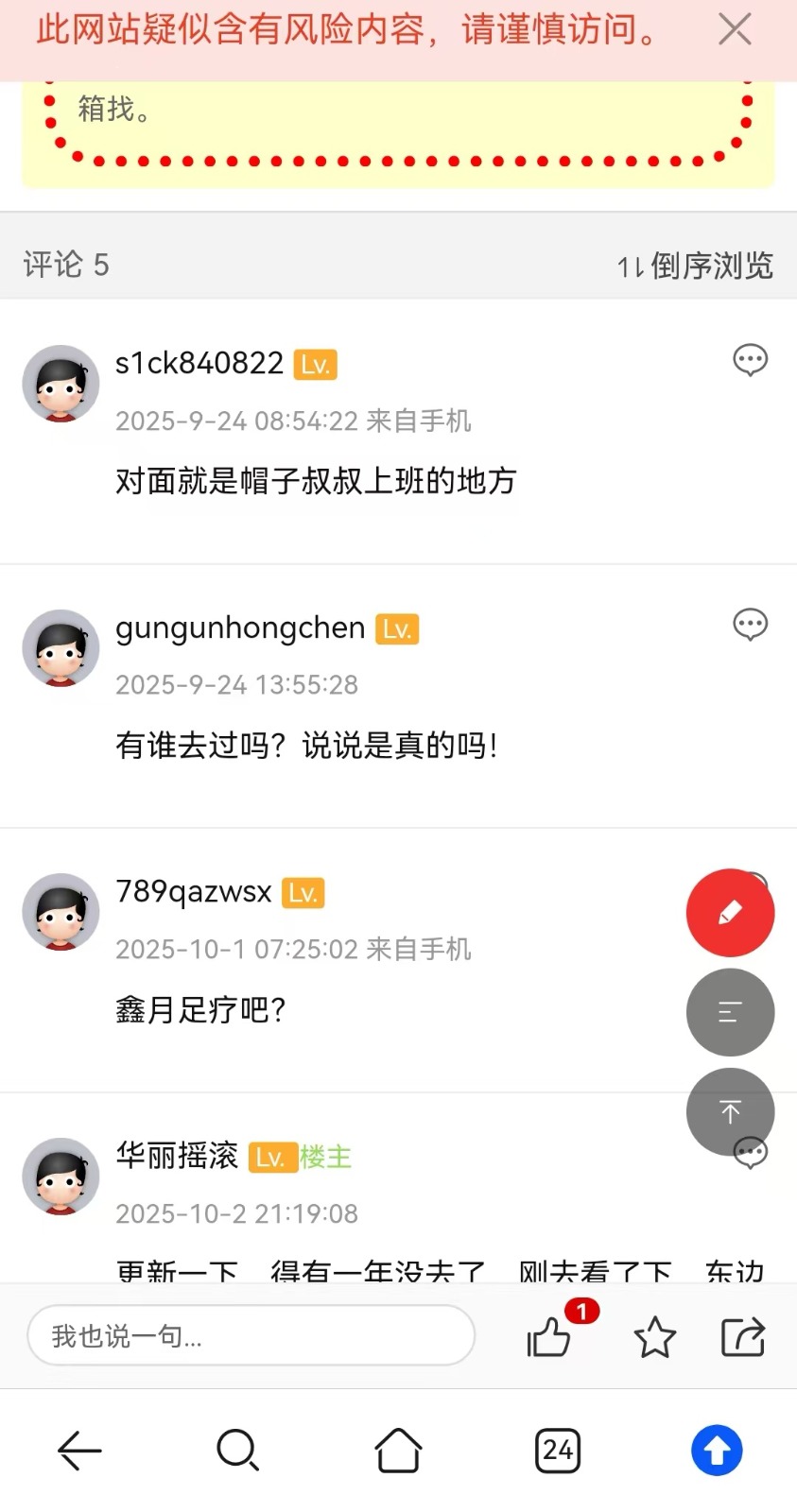Show the 24 open browser tabs
Screen dimensions: 797x1512
pyautogui.click(x=558, y=1451)
